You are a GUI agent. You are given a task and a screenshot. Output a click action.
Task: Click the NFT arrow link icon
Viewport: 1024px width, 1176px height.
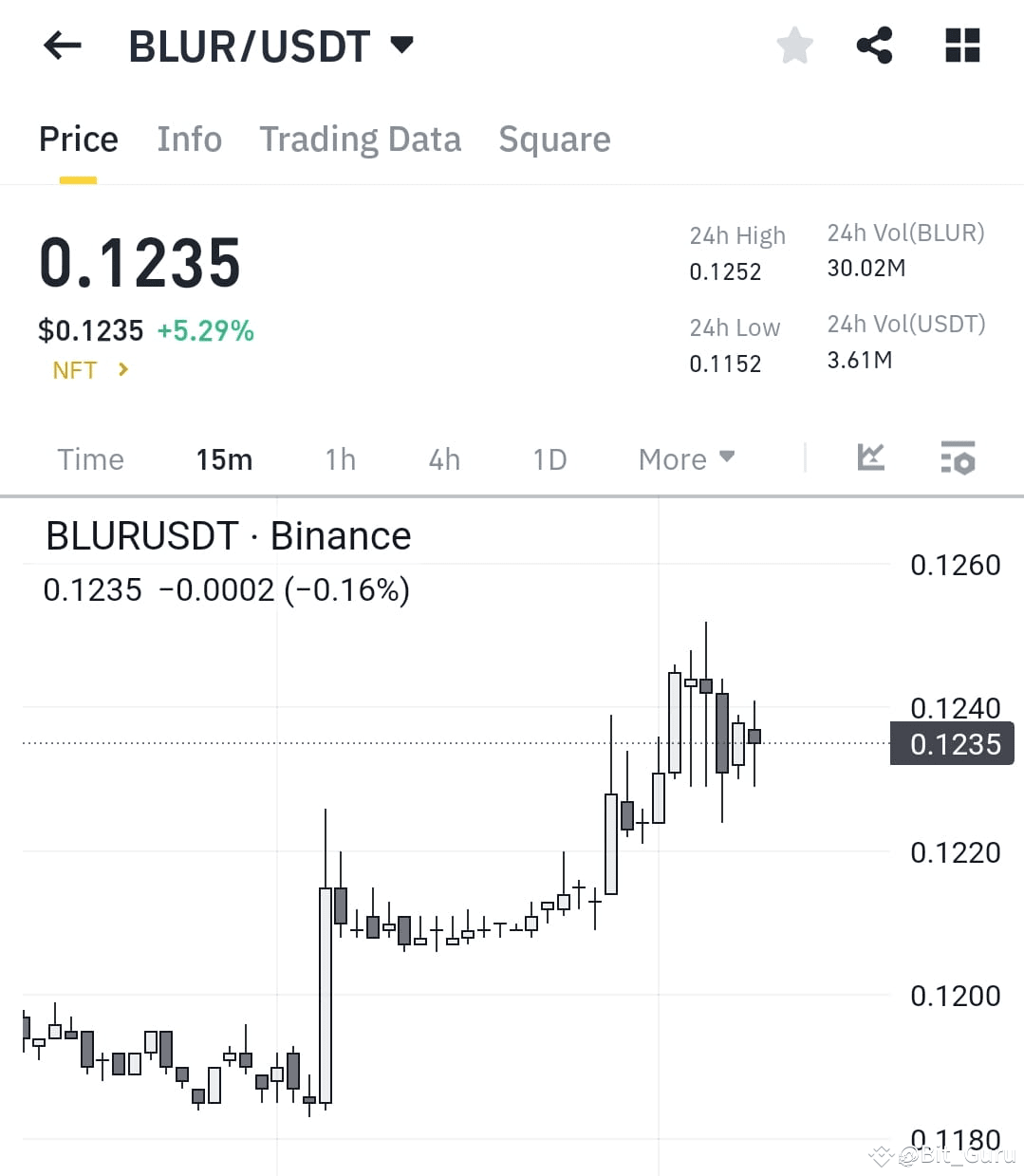pos(123,370)
